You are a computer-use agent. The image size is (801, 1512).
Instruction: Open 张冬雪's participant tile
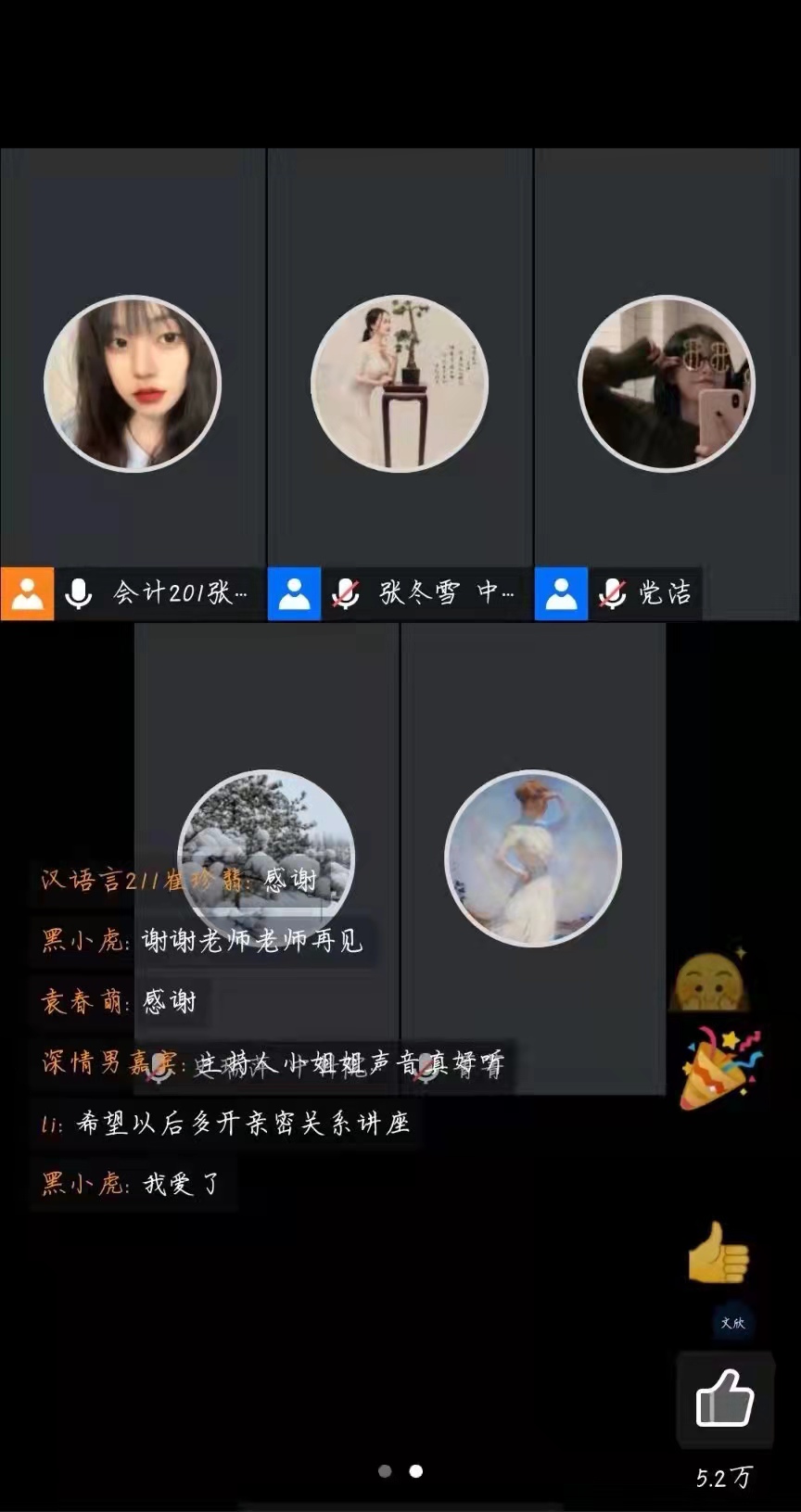point(400,383)
